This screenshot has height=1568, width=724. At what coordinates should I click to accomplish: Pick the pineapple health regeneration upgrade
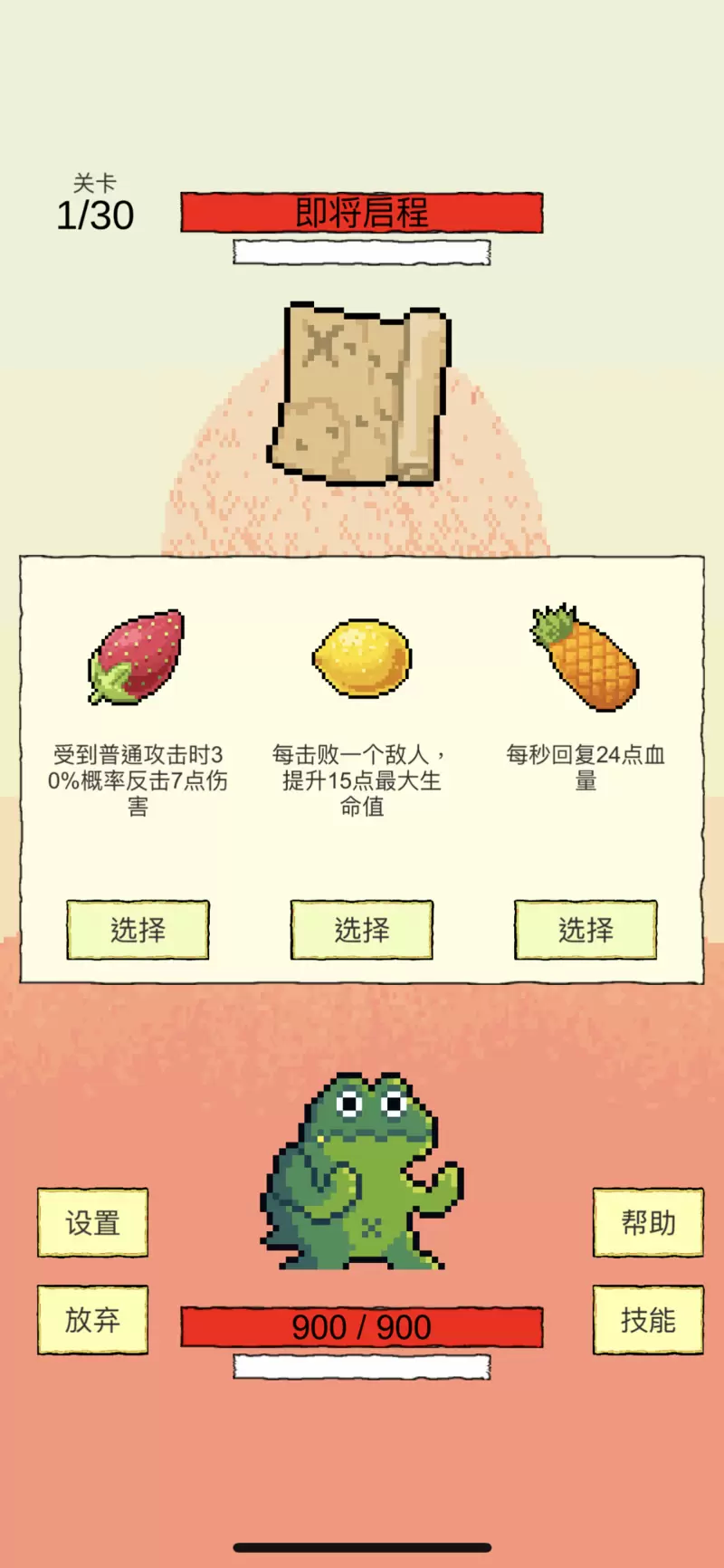pyautogui.click(x=586, y=930)
